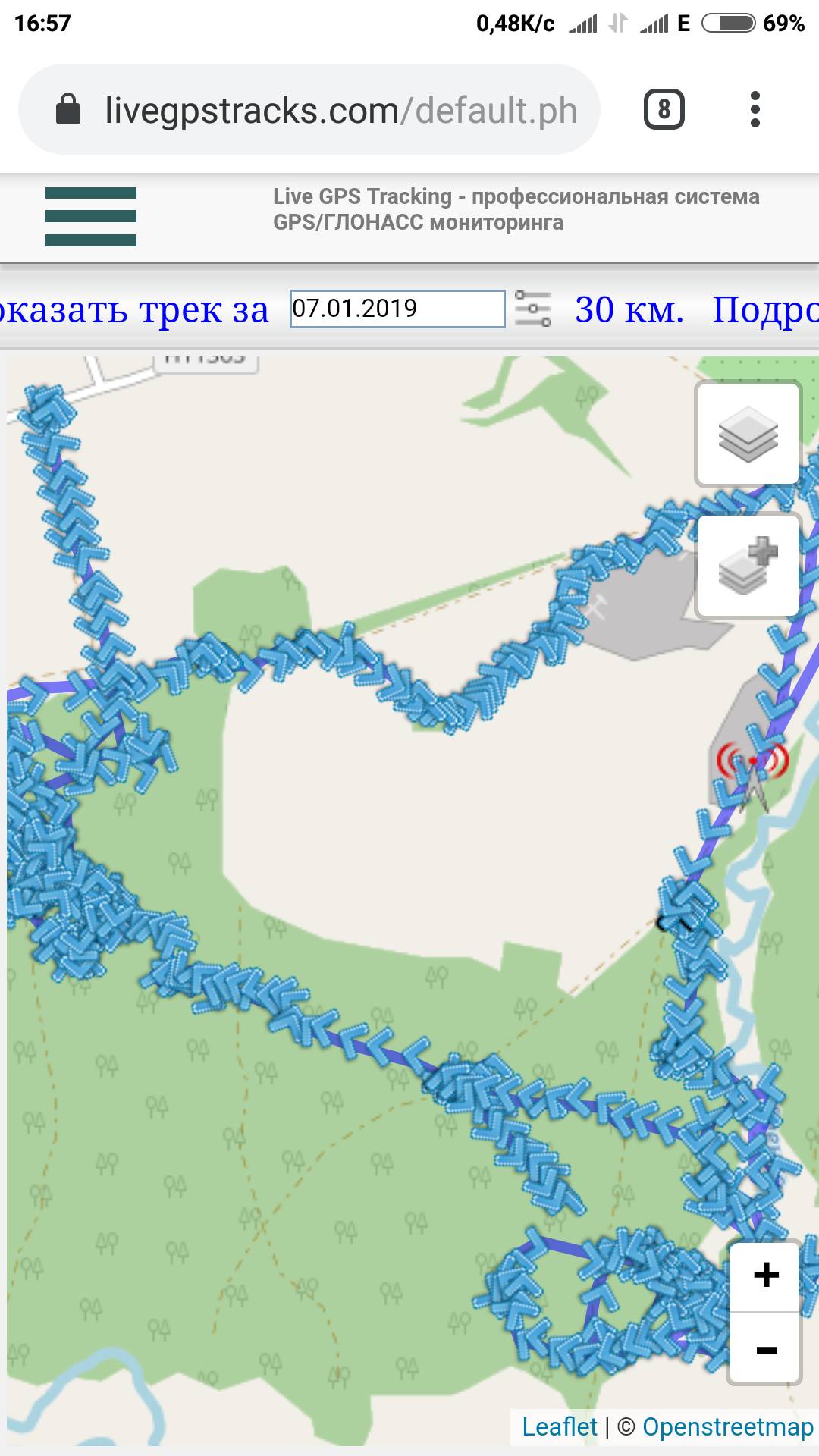Tap the 30 км. distance link
The height and width of the screenshot is (1456, 819).
coord(629,309)
